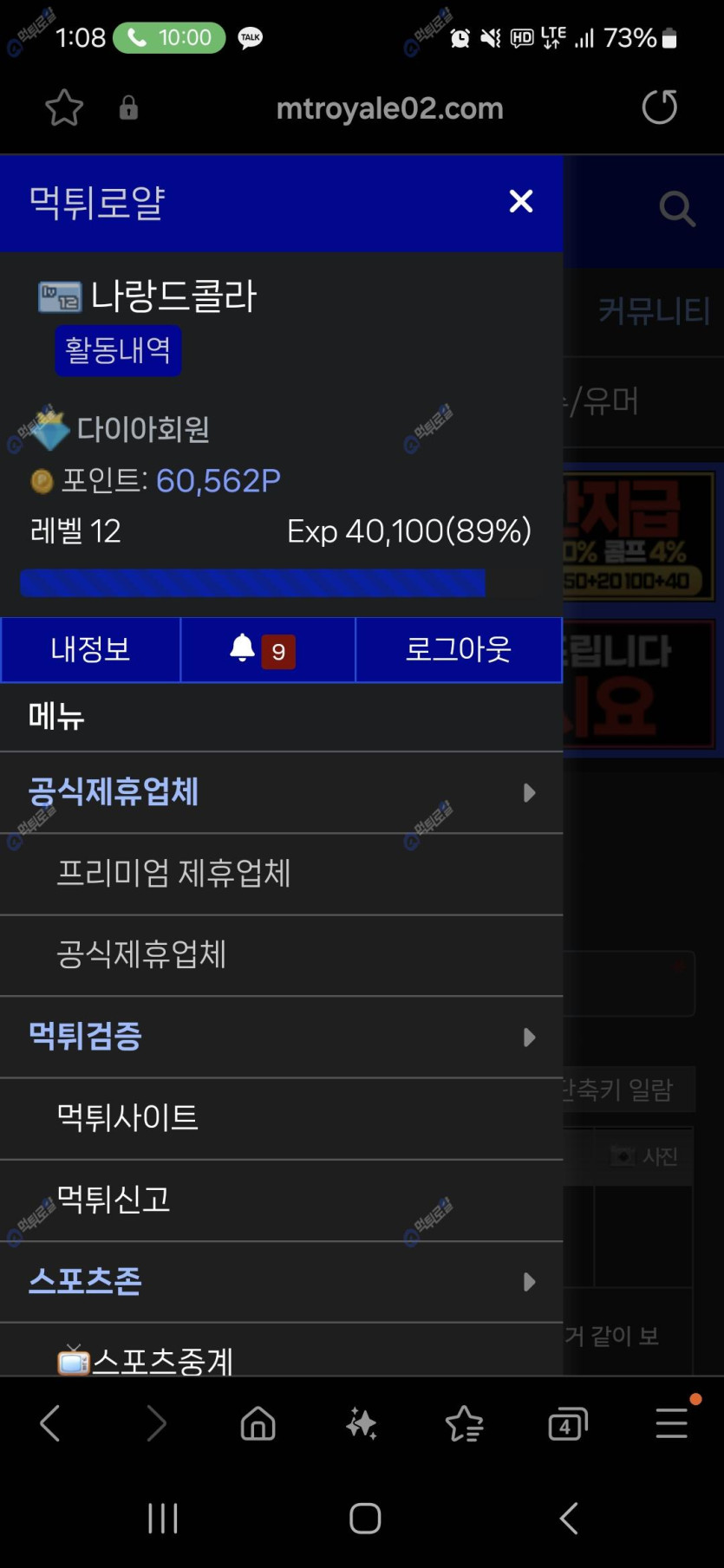Tap 로그아웃 to log out
This screenshot has width=724, height=1568.
click(x=458, y=649)
